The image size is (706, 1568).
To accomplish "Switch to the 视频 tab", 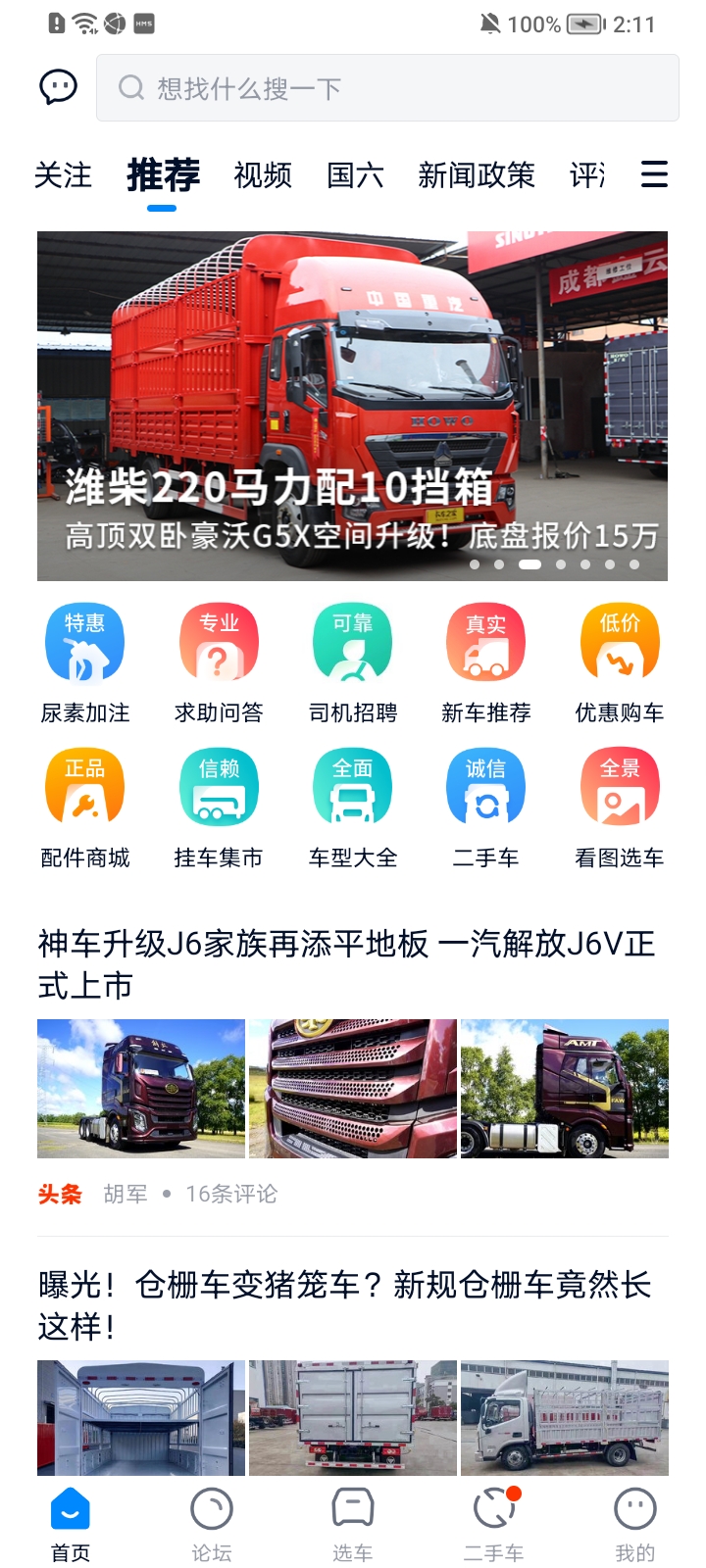I will [x=263, y=175].
